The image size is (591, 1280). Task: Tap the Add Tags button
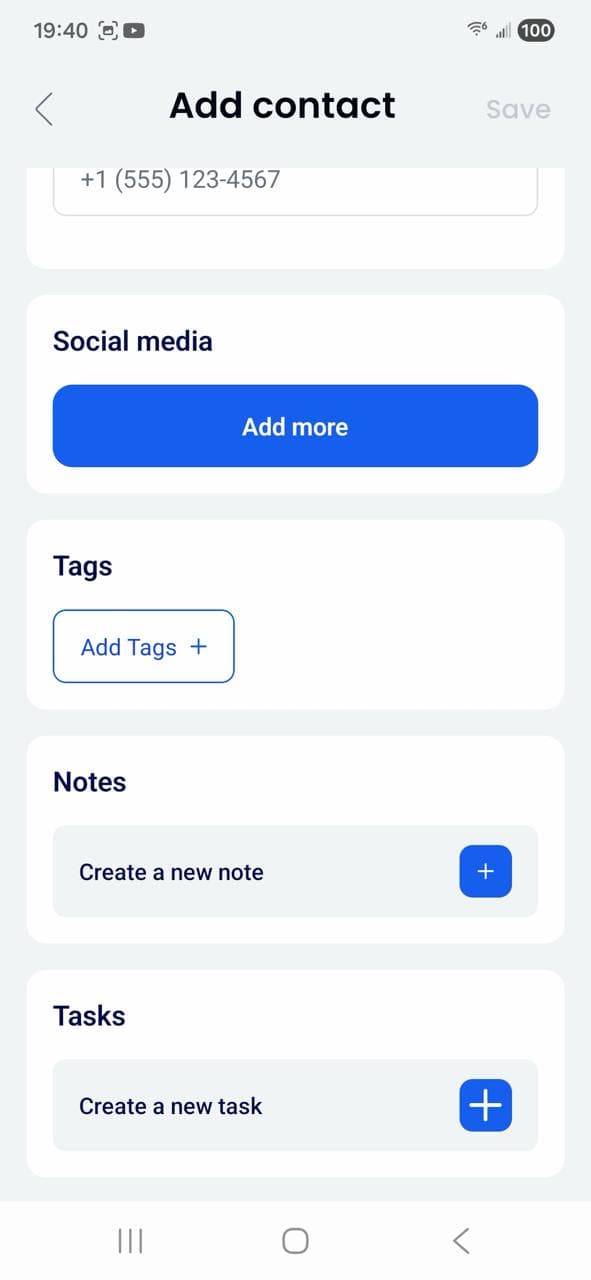coord(143,647)
